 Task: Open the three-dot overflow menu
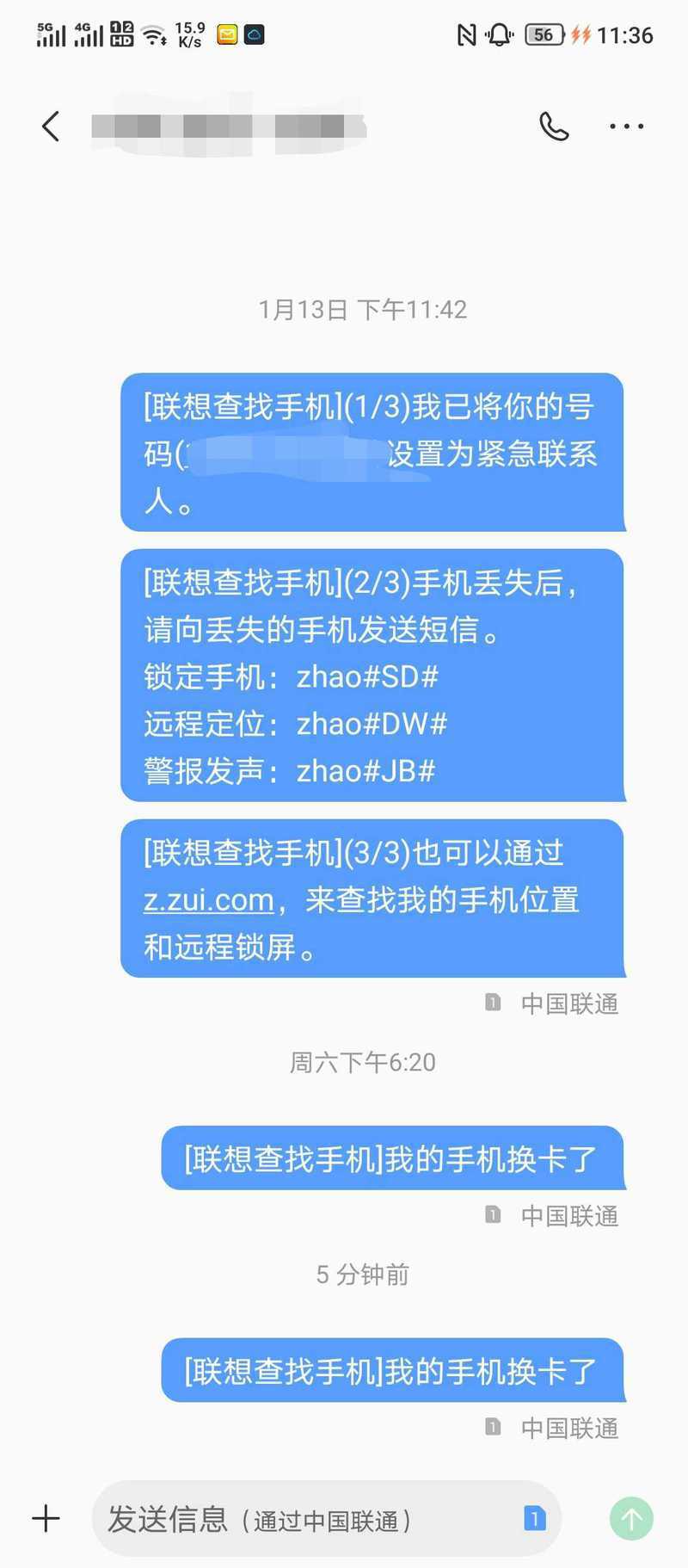[626, 127]
